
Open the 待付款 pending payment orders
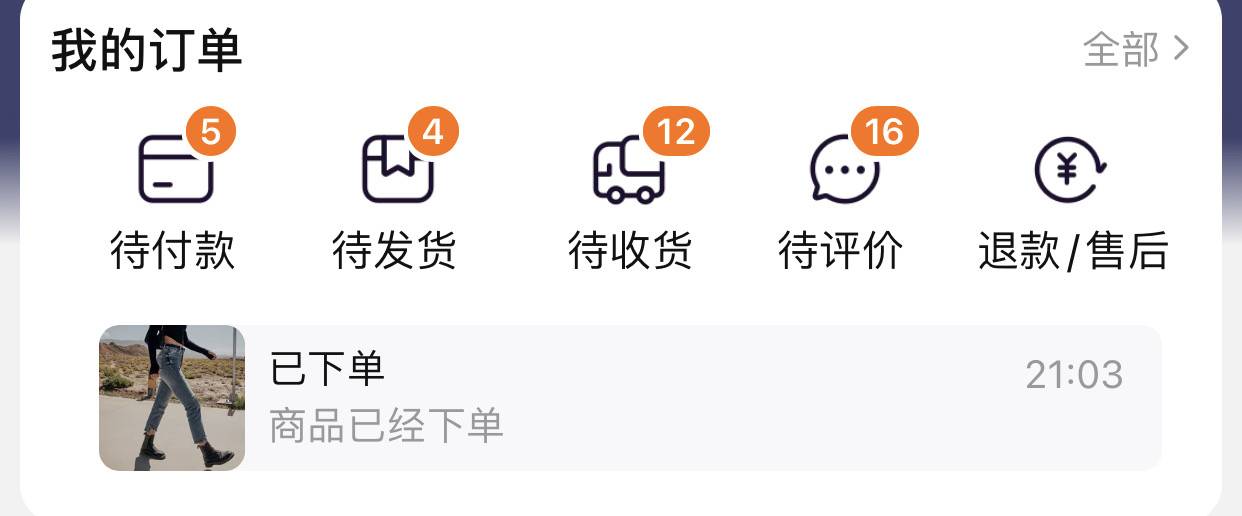coord(174,200)
